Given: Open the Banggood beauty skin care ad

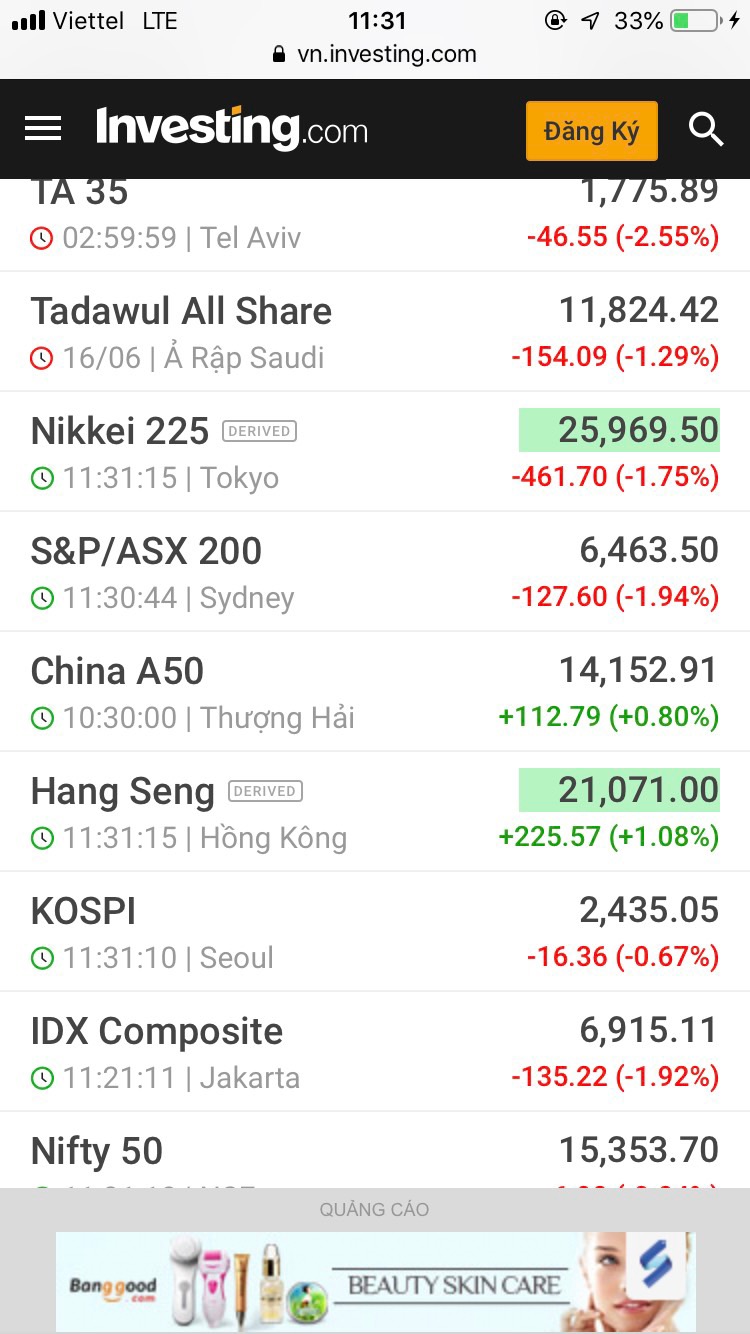Looking at the screenshot, I should [x=375, y=1282].
